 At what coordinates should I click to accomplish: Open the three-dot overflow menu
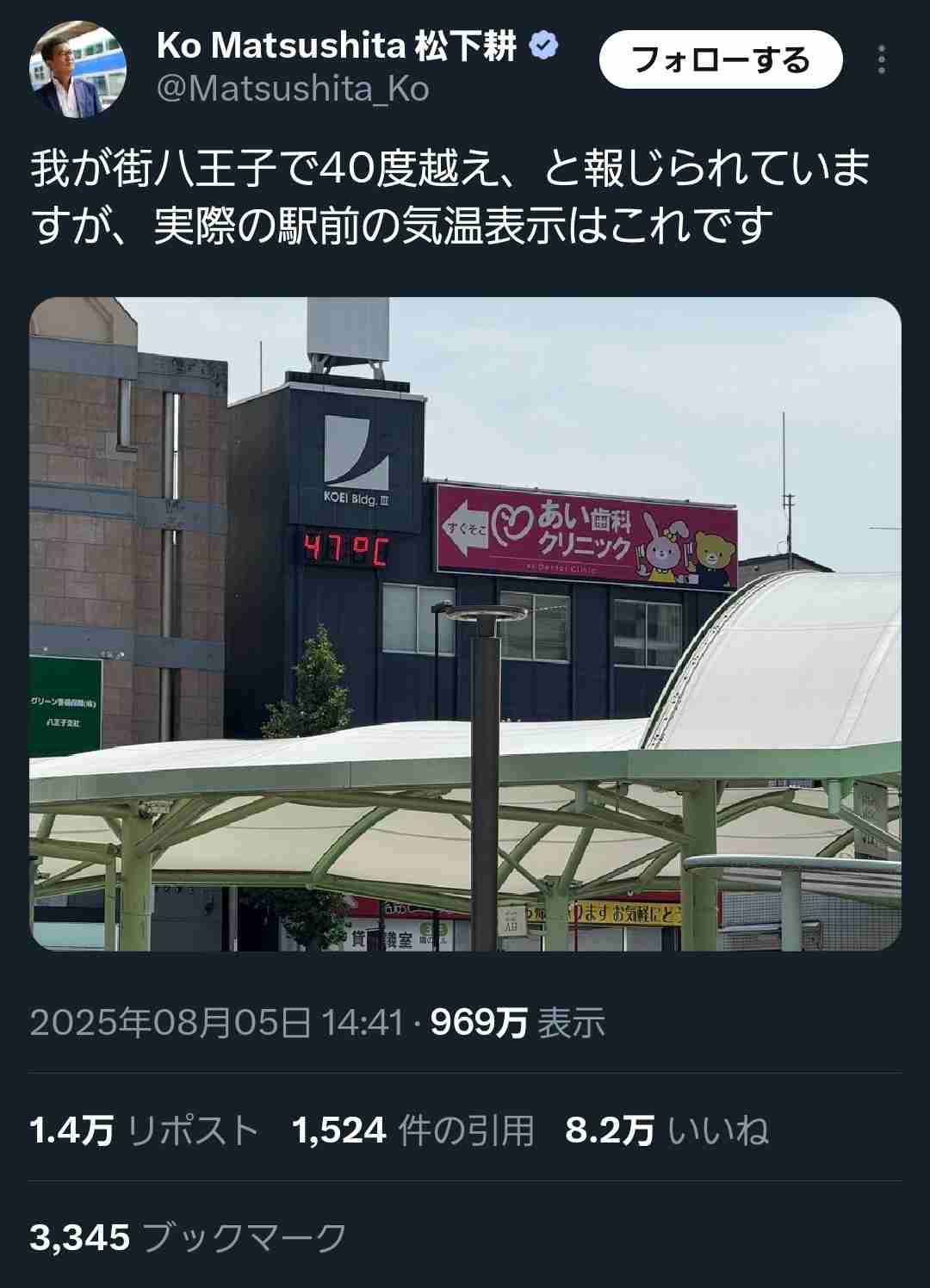[881, 60]
